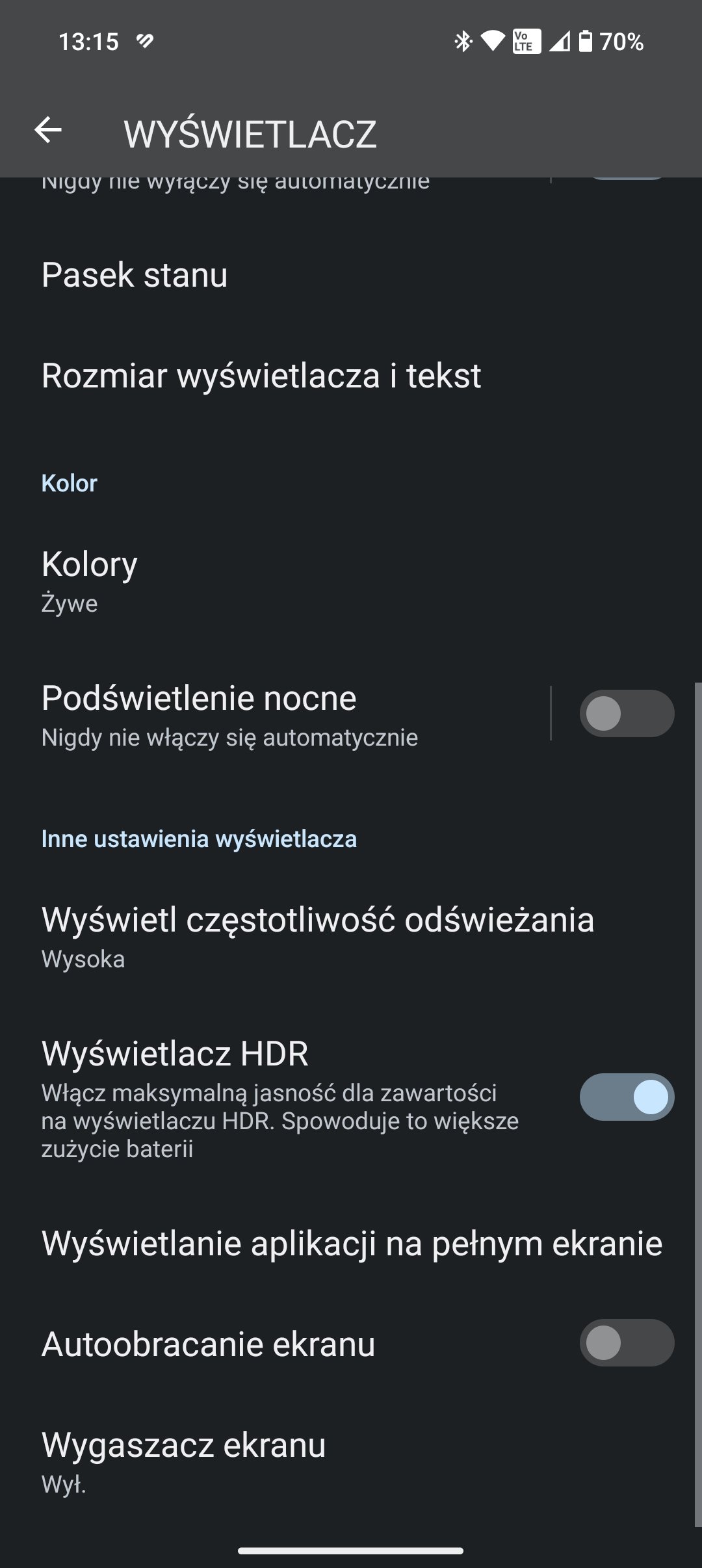Open Pasek stanu settings
This screenshot has height=1568, width=702.
tap(351, 275)
